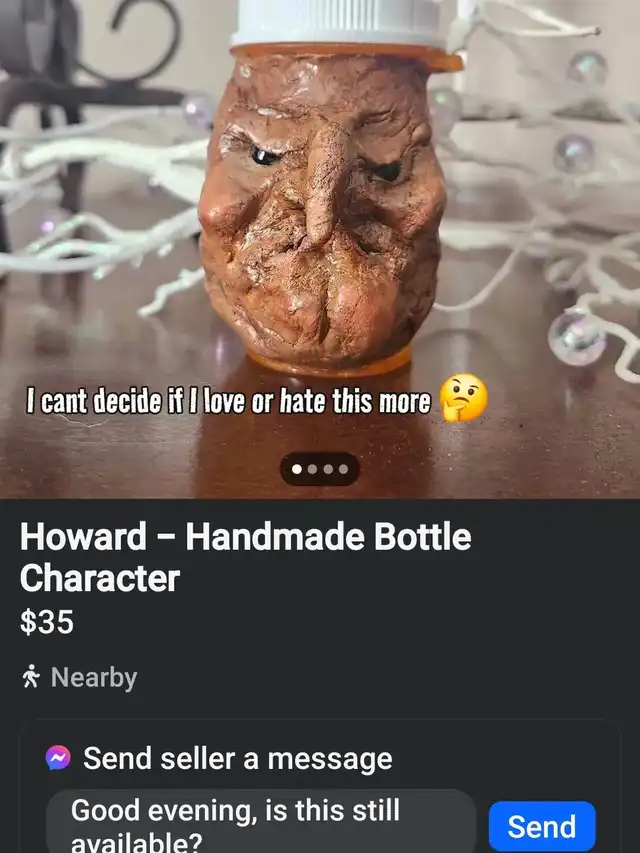Tap the photo carousel page indicator dots

319,468
